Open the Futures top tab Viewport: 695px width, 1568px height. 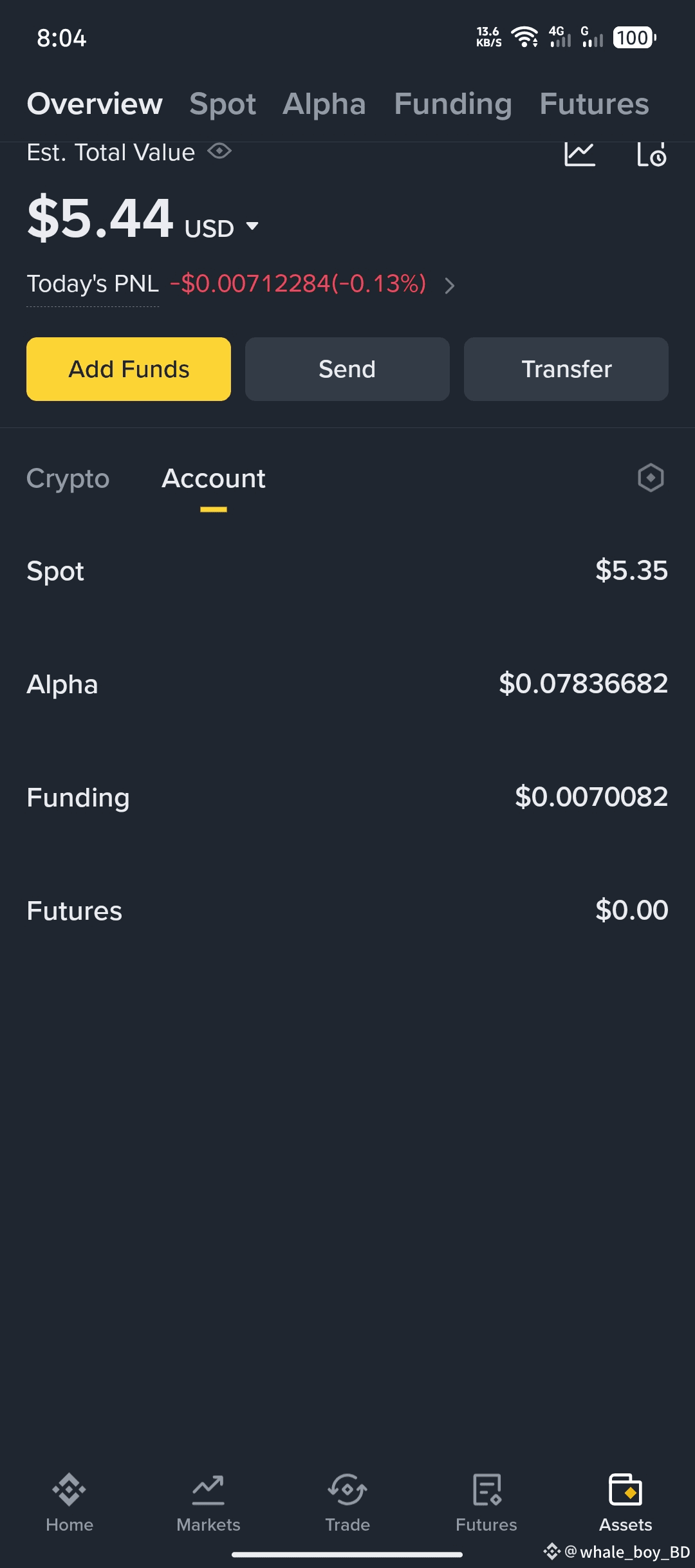(x=594, y=104)
